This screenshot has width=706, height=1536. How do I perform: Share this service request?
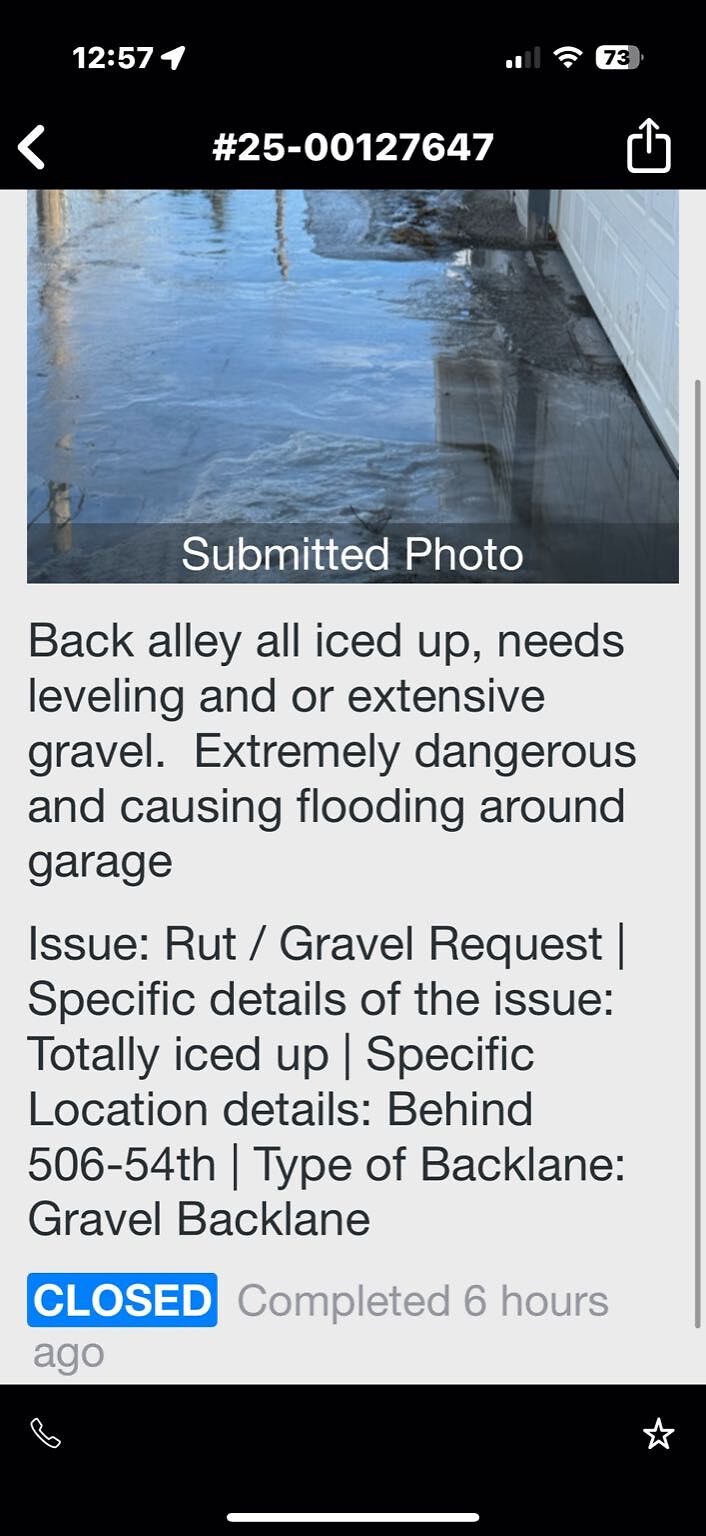tap(648, 146)
